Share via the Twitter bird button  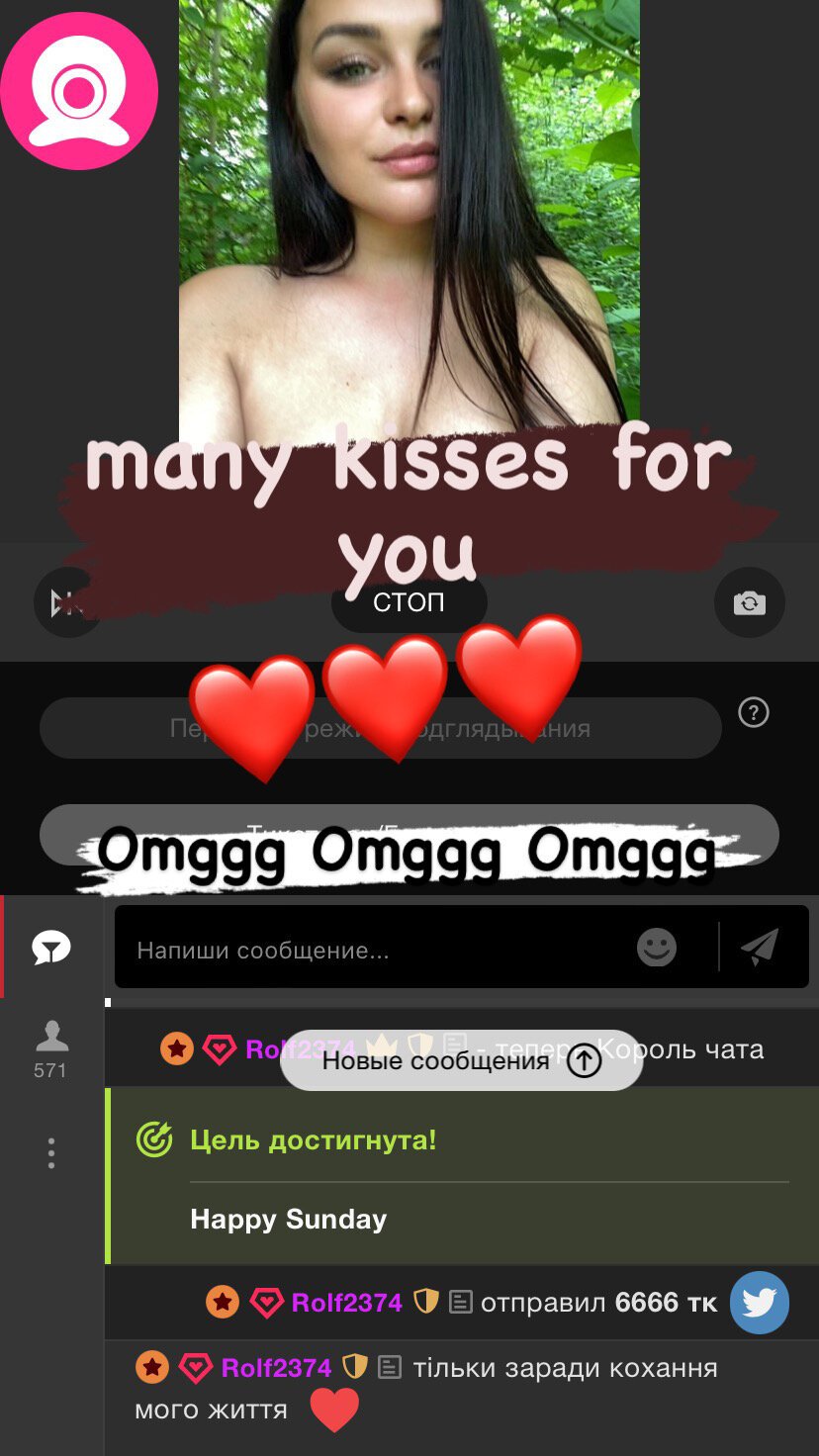[x=760, y=1303]
